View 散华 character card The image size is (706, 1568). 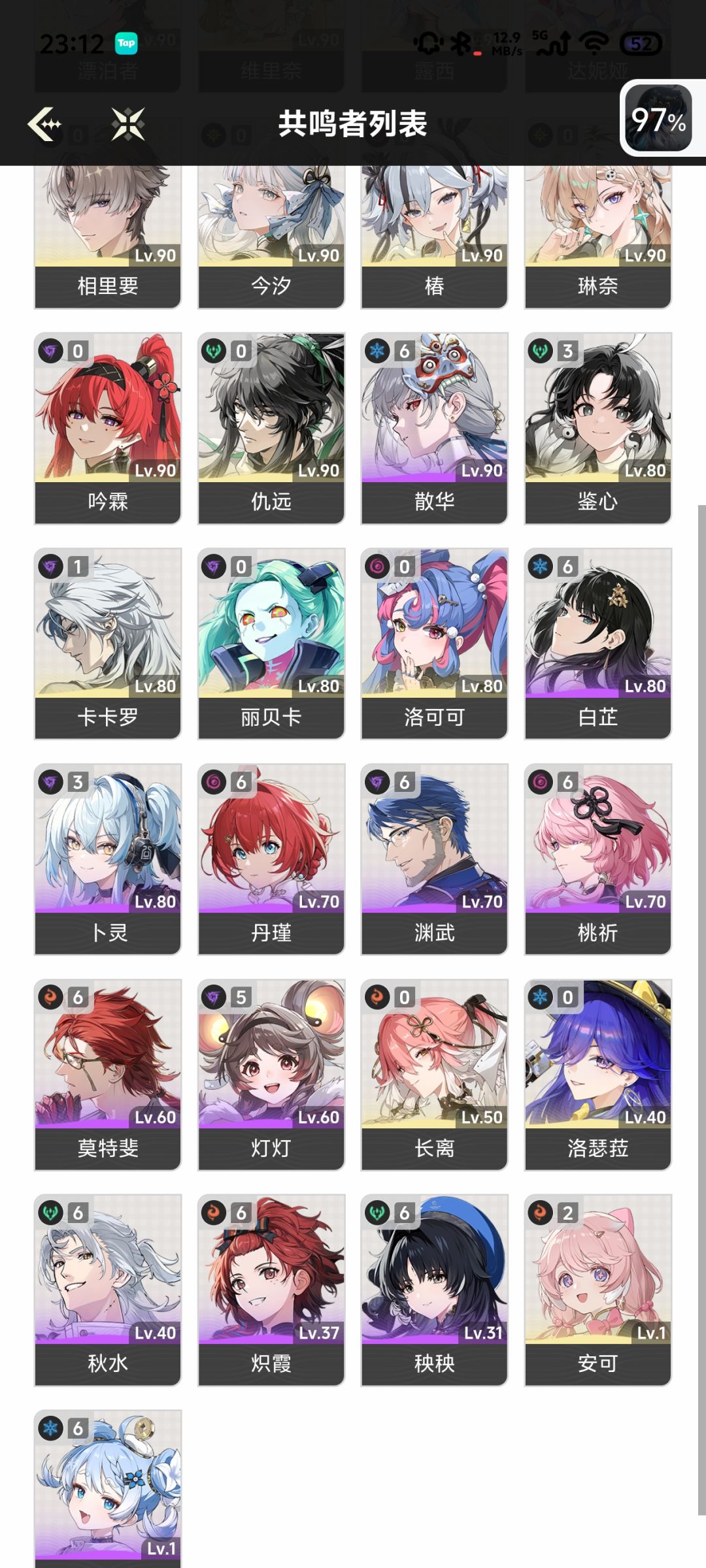[435, 428]
